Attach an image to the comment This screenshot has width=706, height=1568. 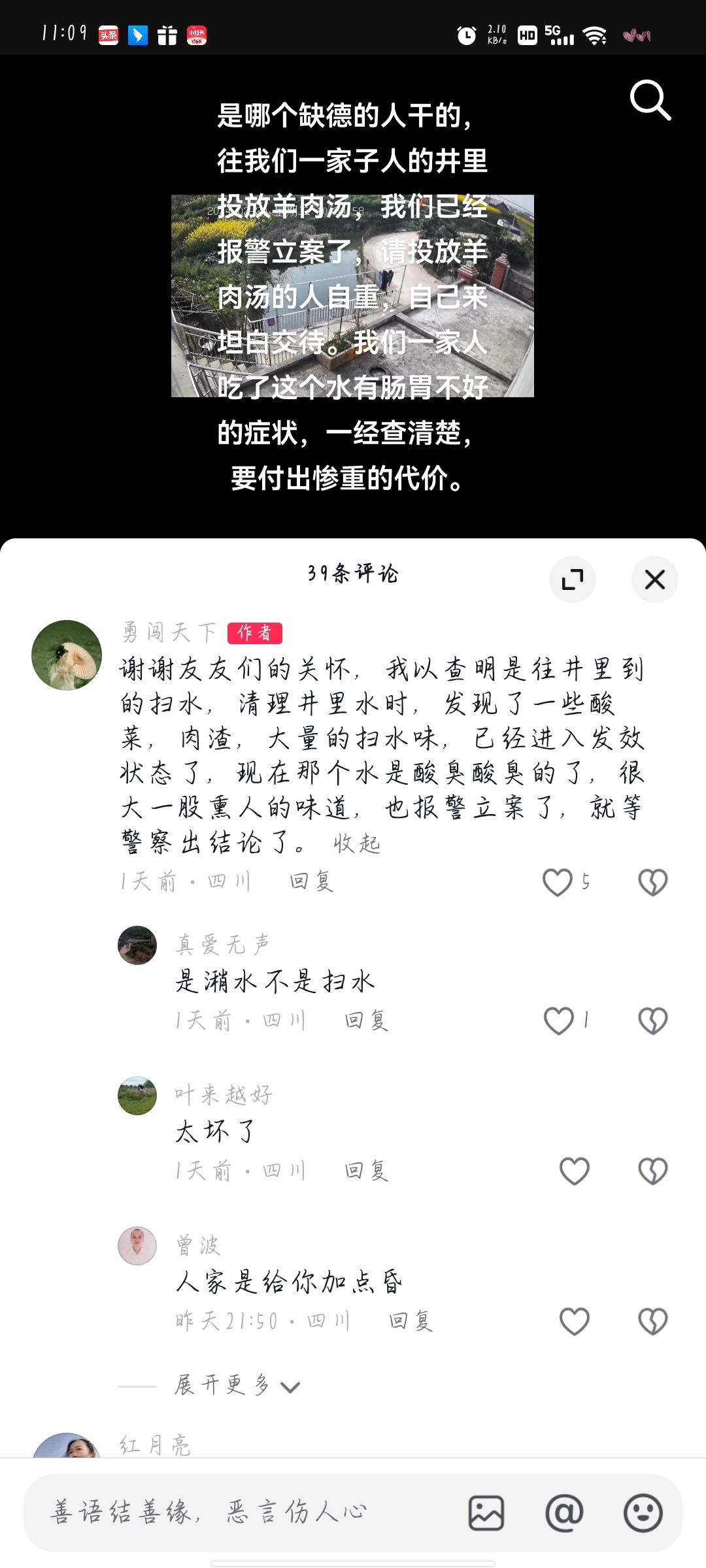tap(486, 1512)
